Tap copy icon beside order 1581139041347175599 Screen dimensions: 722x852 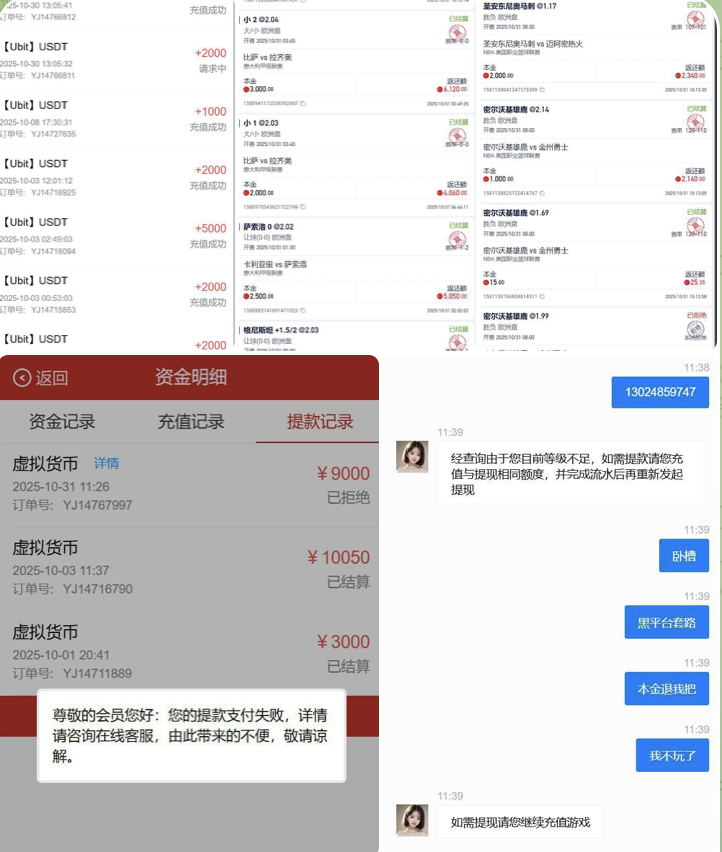[541, 89]
